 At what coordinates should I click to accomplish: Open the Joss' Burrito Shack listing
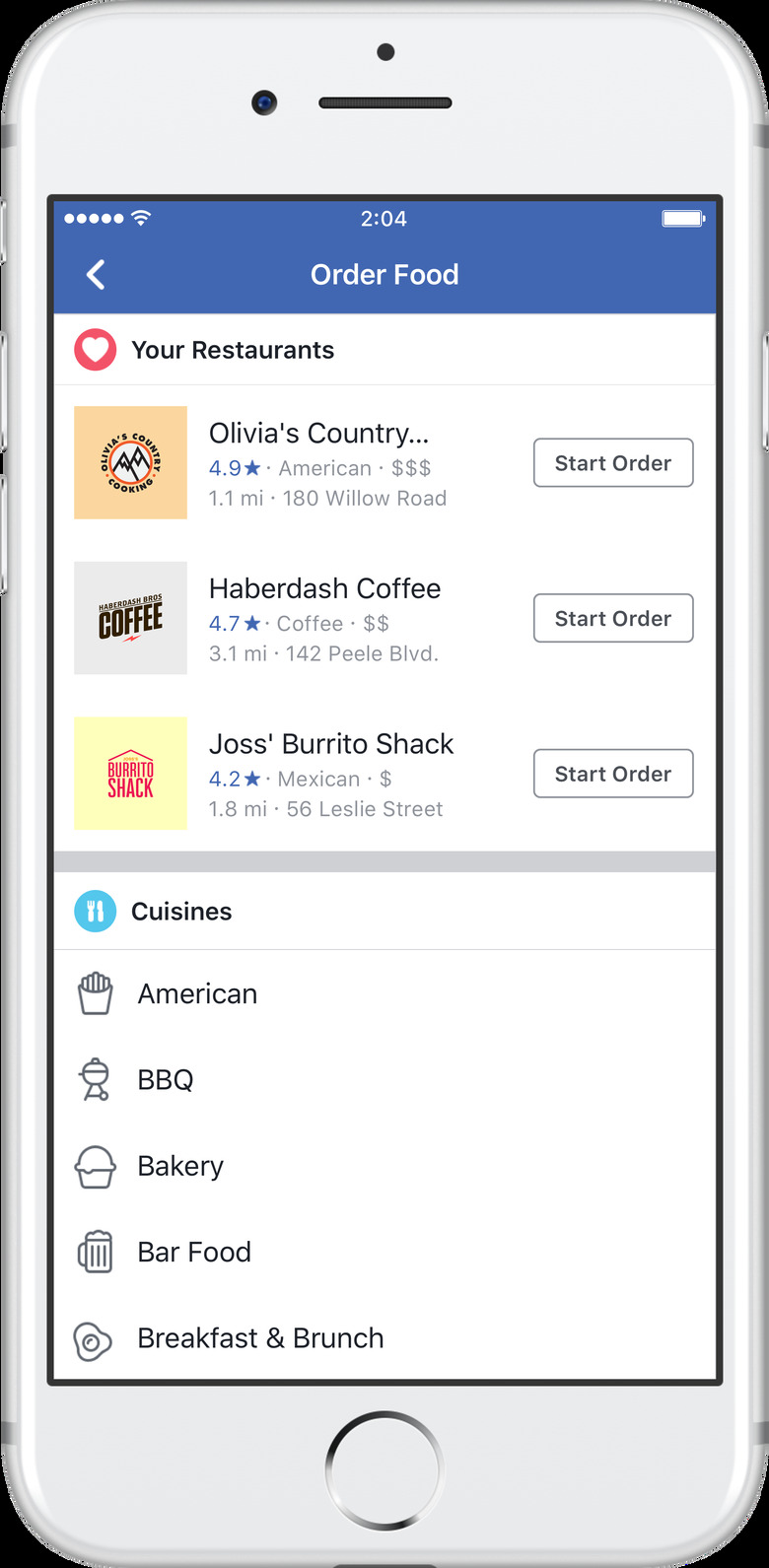(x=330, y=744)
